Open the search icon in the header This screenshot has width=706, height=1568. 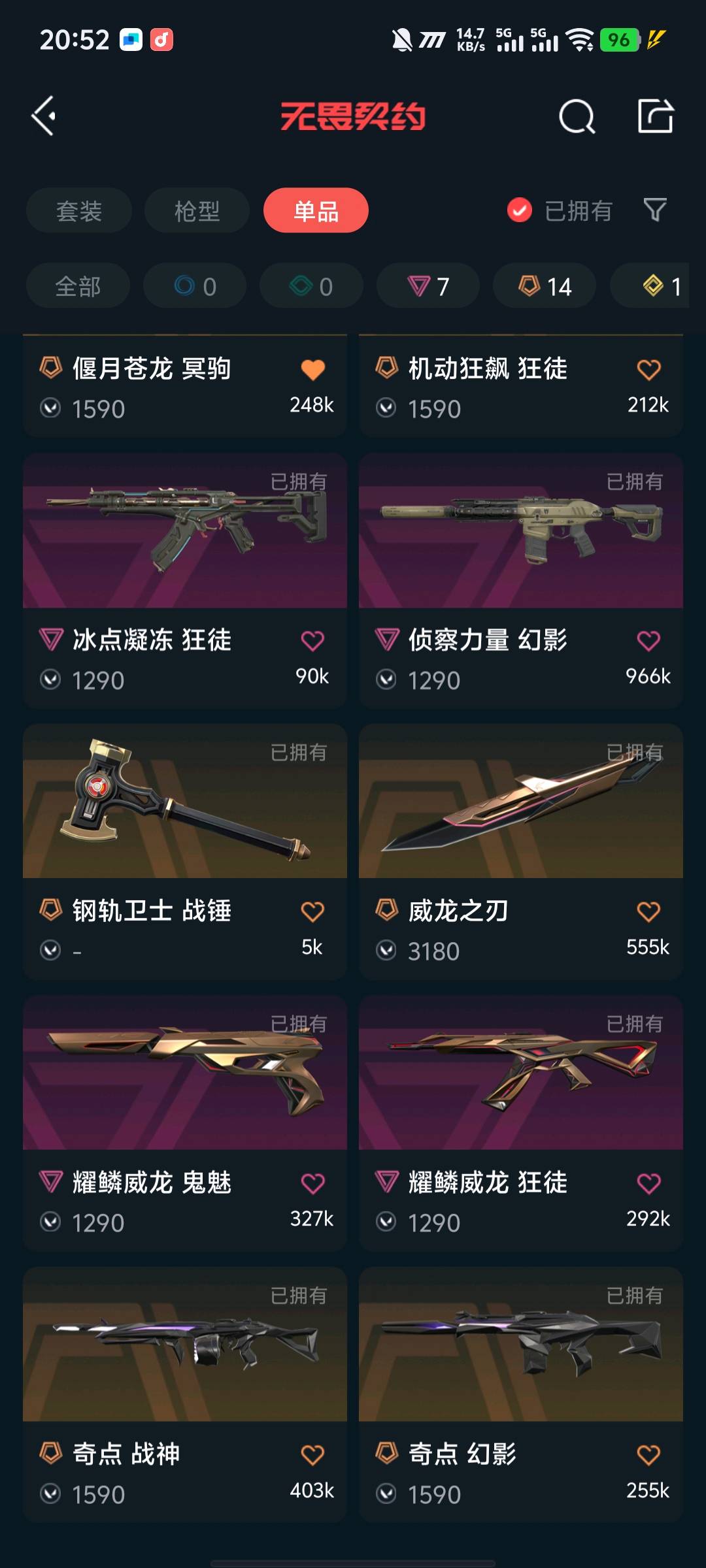[577, 116]
